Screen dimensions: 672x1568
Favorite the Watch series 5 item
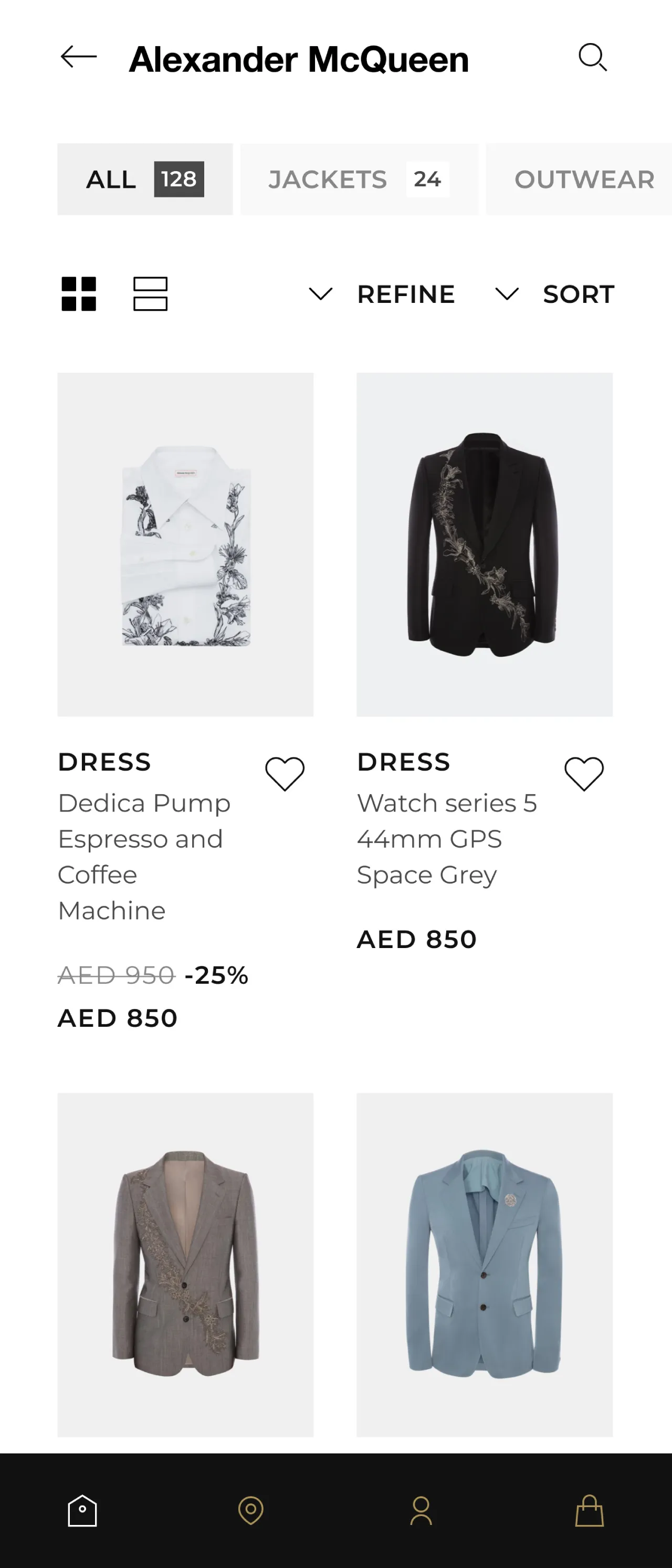583,774
